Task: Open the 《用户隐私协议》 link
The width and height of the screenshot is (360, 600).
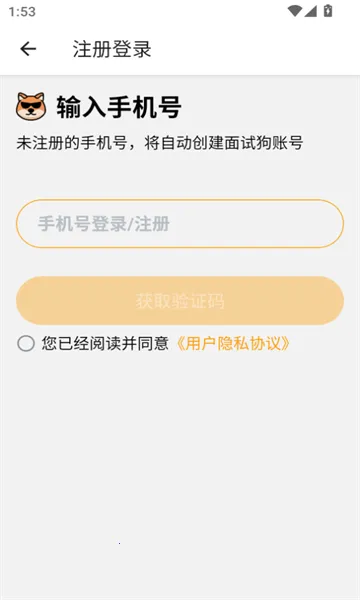Action: (232, 343)
